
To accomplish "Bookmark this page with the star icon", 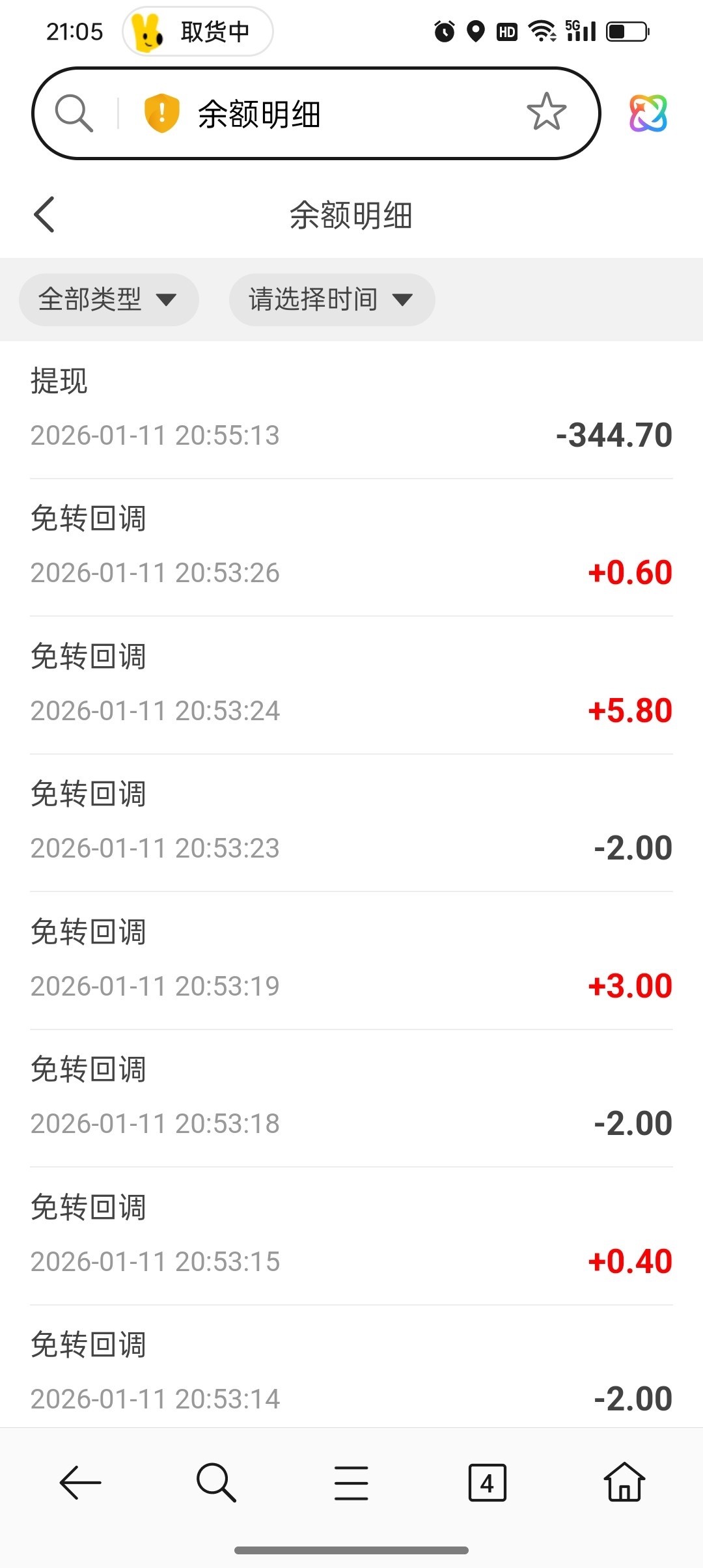I will pos(546,112).
